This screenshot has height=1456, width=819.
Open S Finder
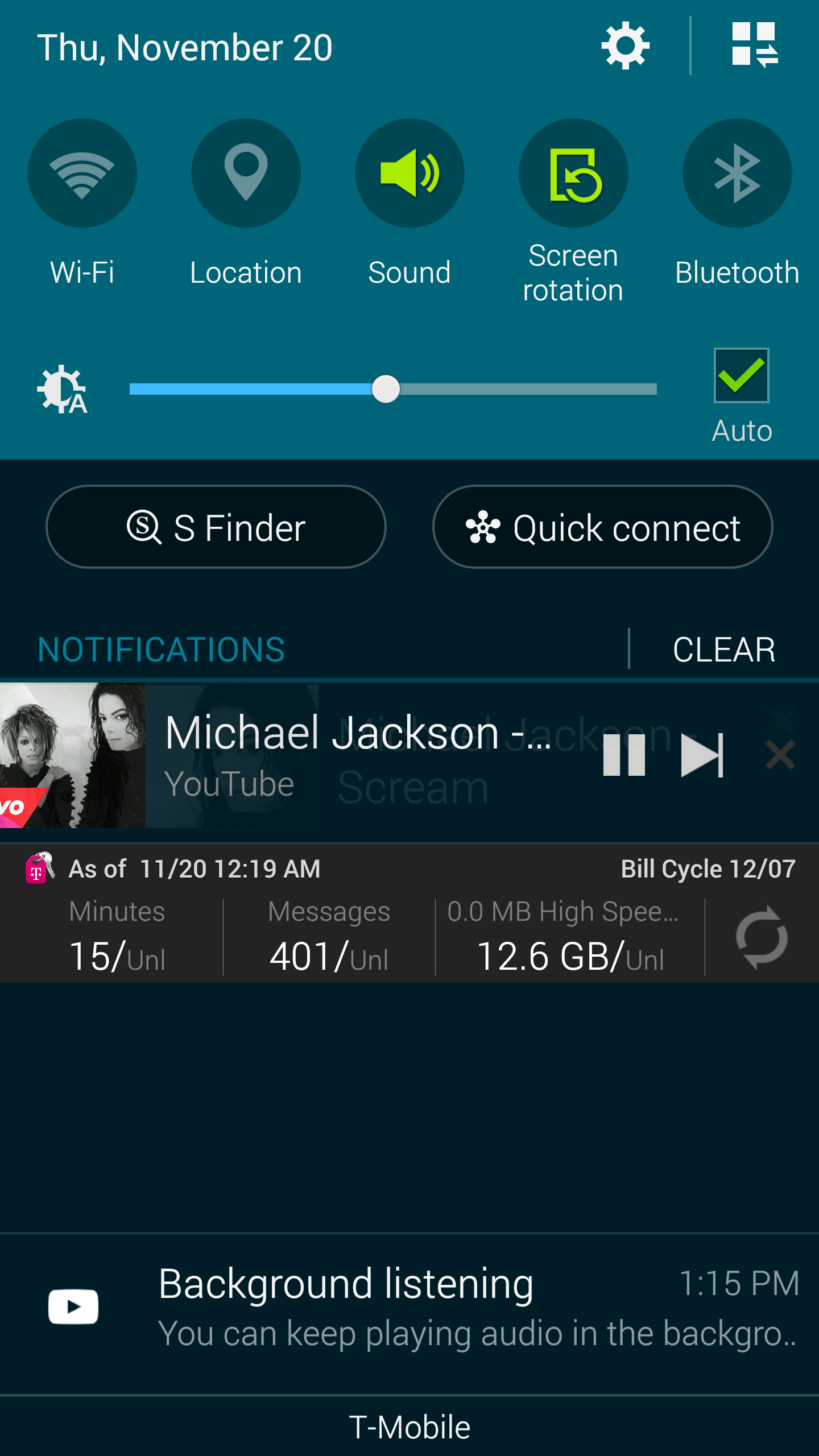216,527
